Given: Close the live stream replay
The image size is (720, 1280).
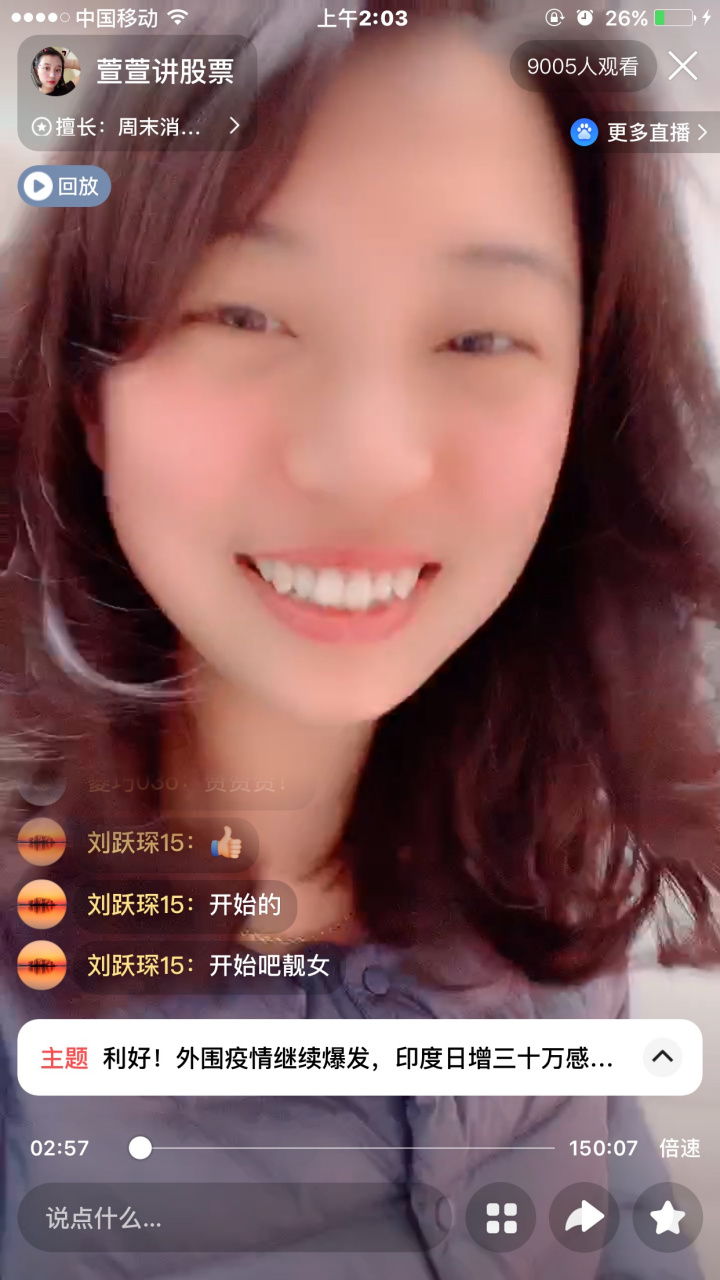Looking at the screenshot, I should coord(683,66).
